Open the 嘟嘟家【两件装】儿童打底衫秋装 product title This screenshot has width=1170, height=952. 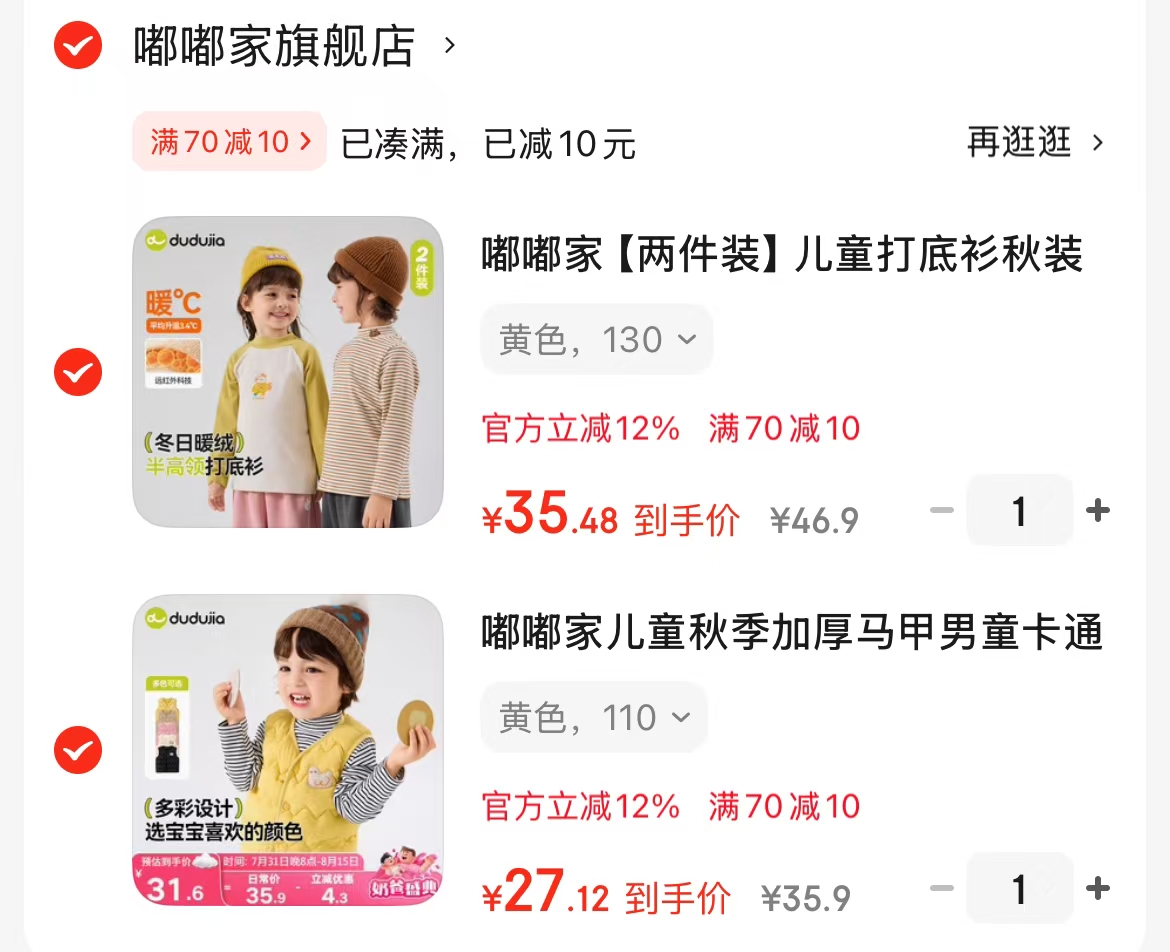point(782,256)
